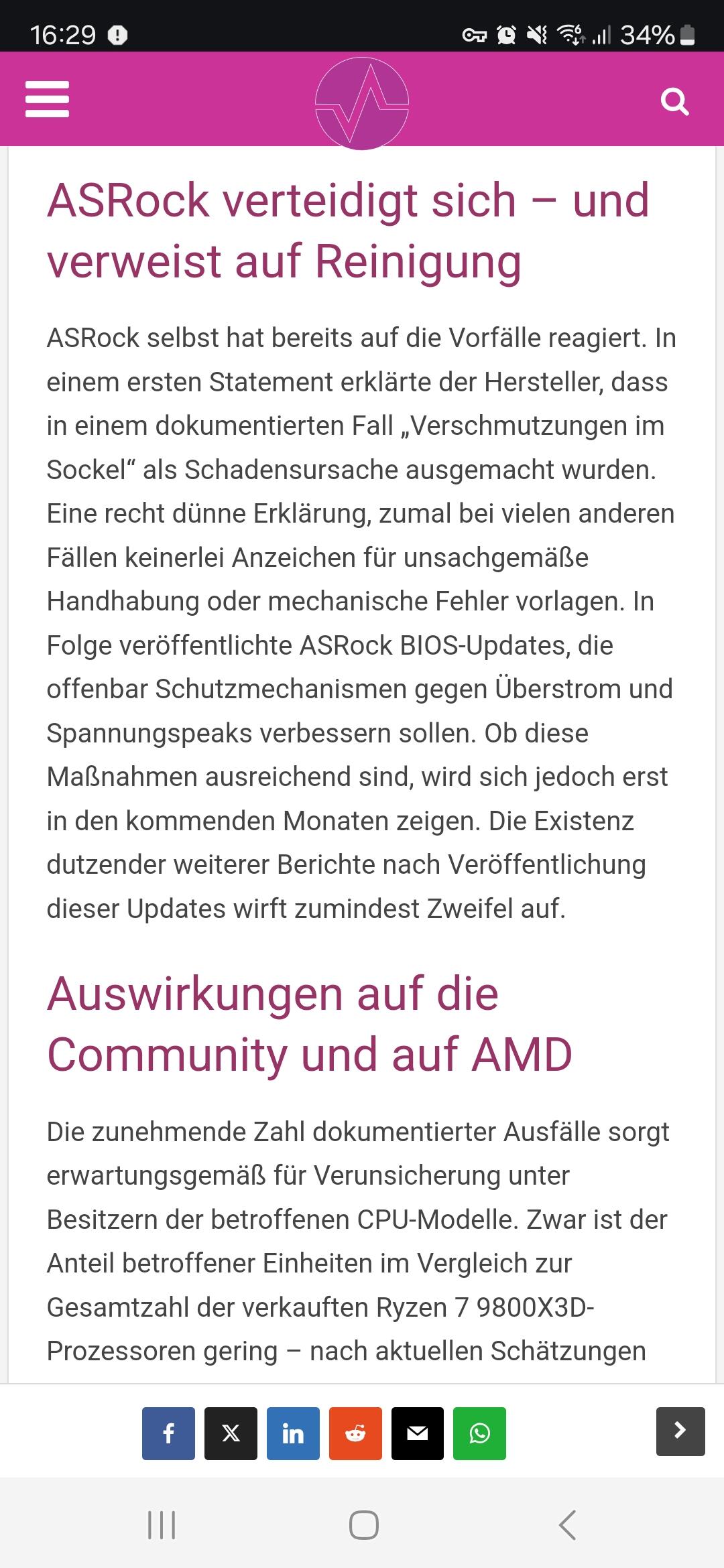Viewport: 724px width, 1568px height.
Task: Open the site search
Action: click(x=674, y=102)
